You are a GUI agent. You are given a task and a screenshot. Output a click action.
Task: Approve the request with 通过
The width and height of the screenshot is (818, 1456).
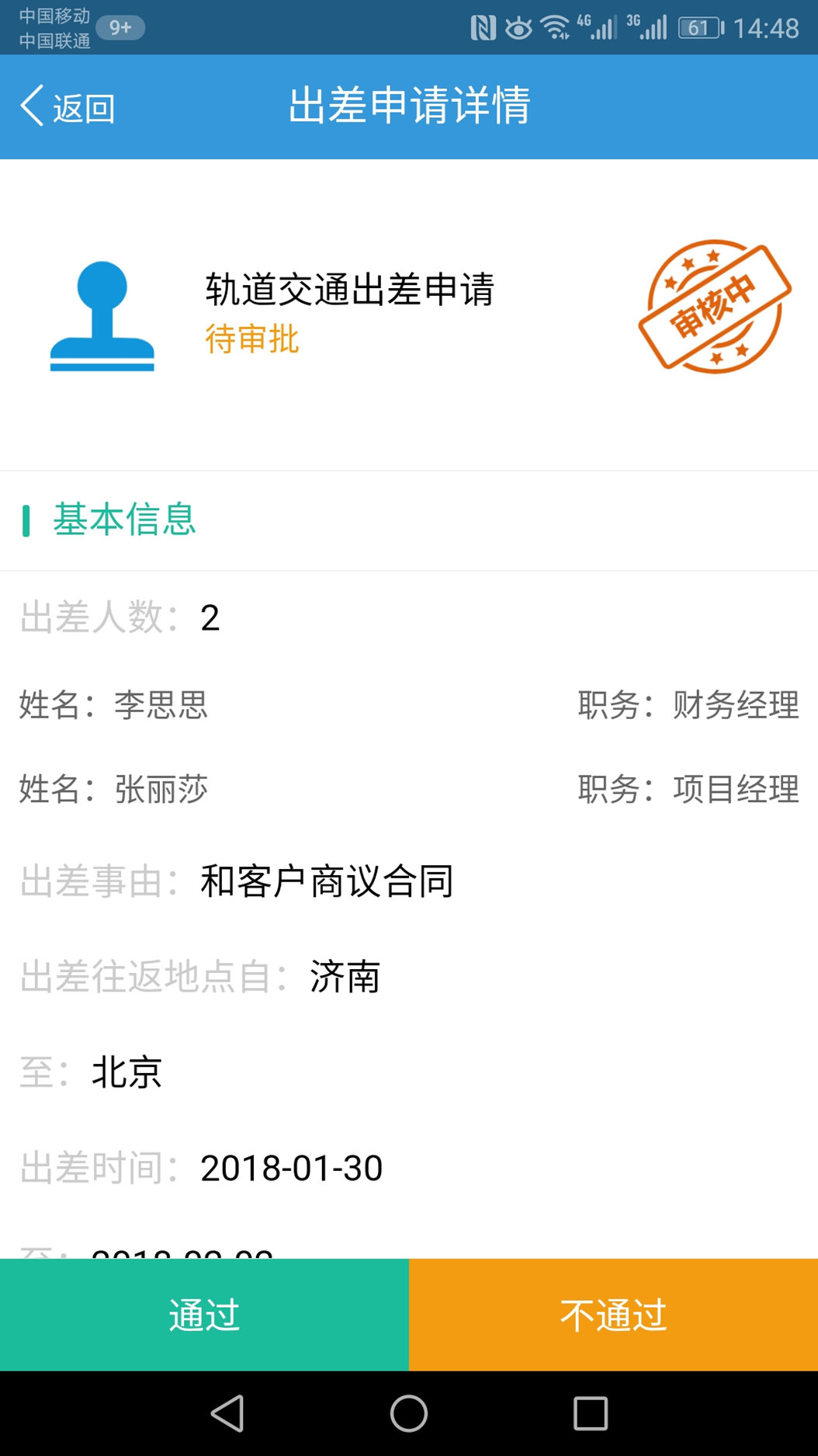204,1315
